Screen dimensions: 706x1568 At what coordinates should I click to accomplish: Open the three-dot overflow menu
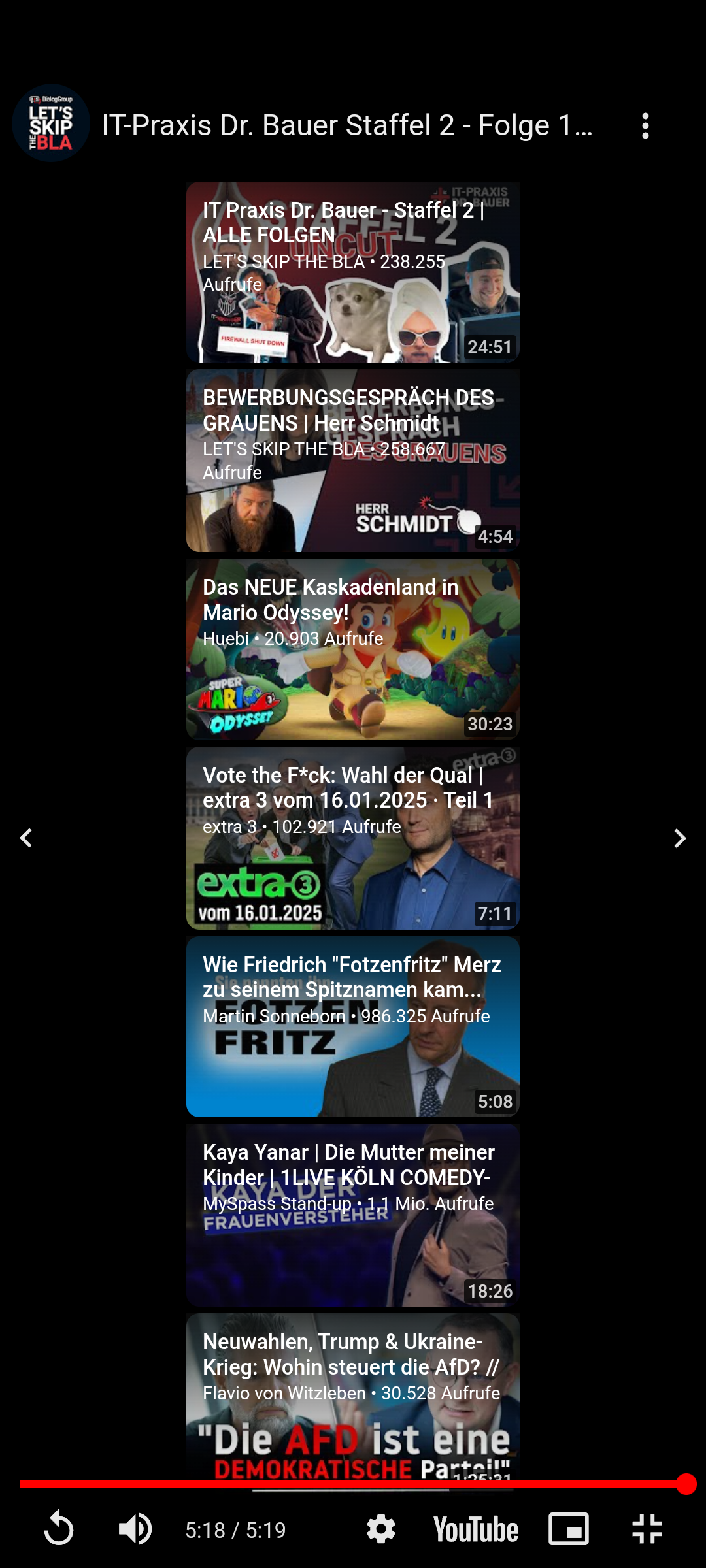tap(645, 125)
